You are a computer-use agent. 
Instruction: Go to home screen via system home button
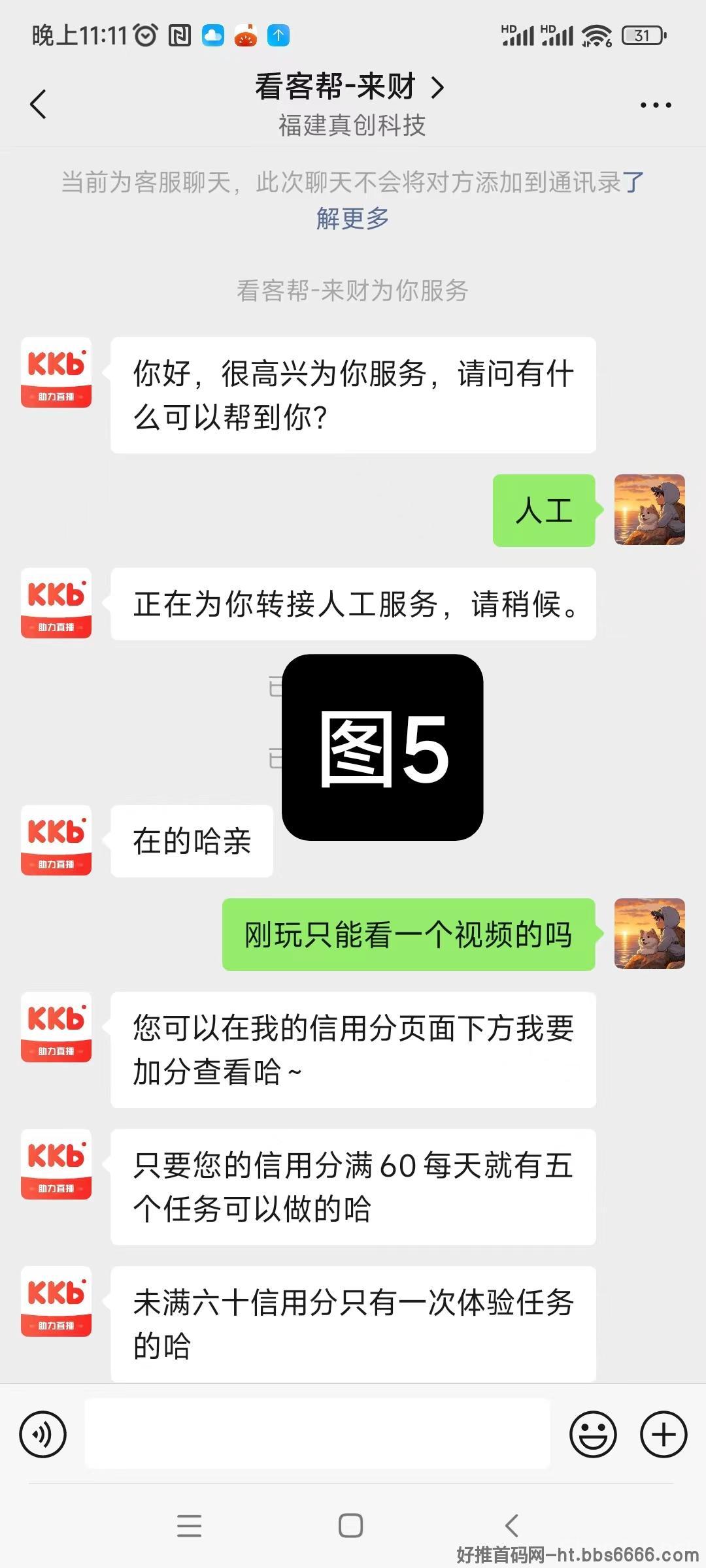[351, 1526]
